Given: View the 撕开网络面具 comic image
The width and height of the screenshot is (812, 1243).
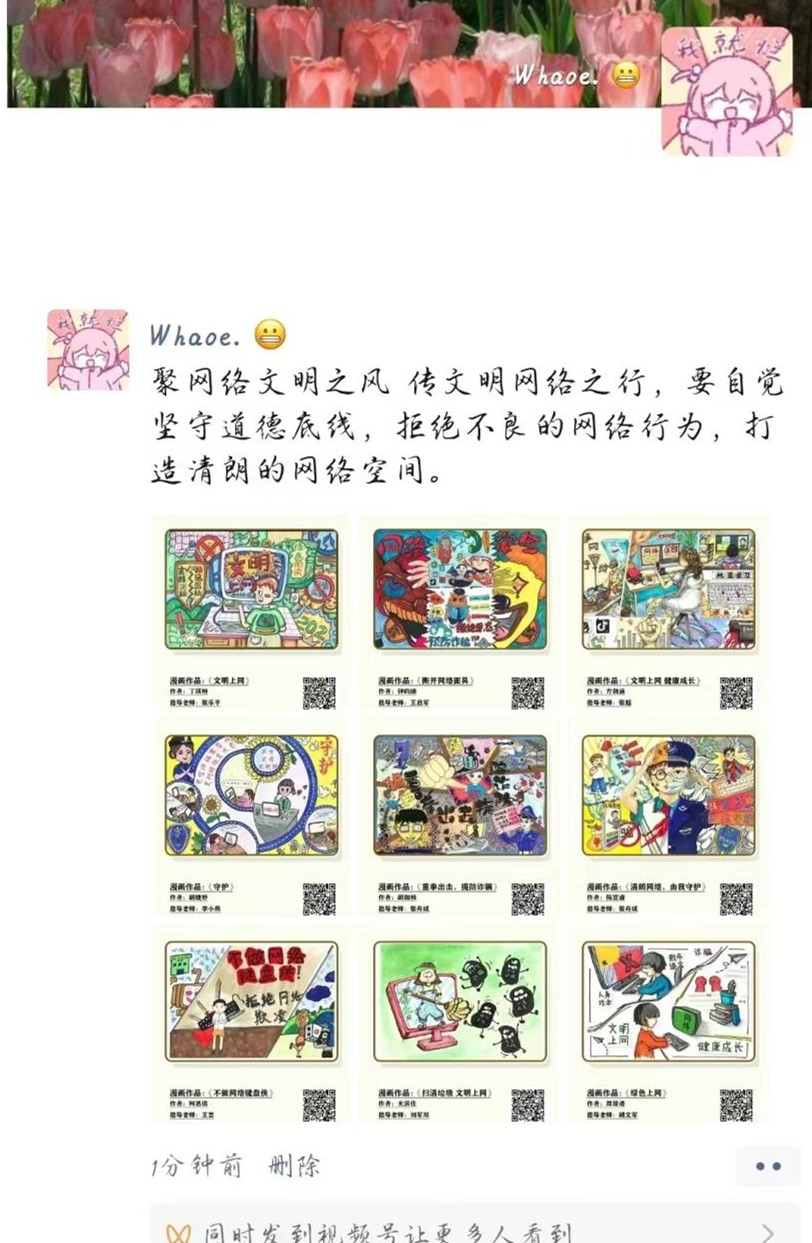Looking at the screenshot, I should (459, 612).
